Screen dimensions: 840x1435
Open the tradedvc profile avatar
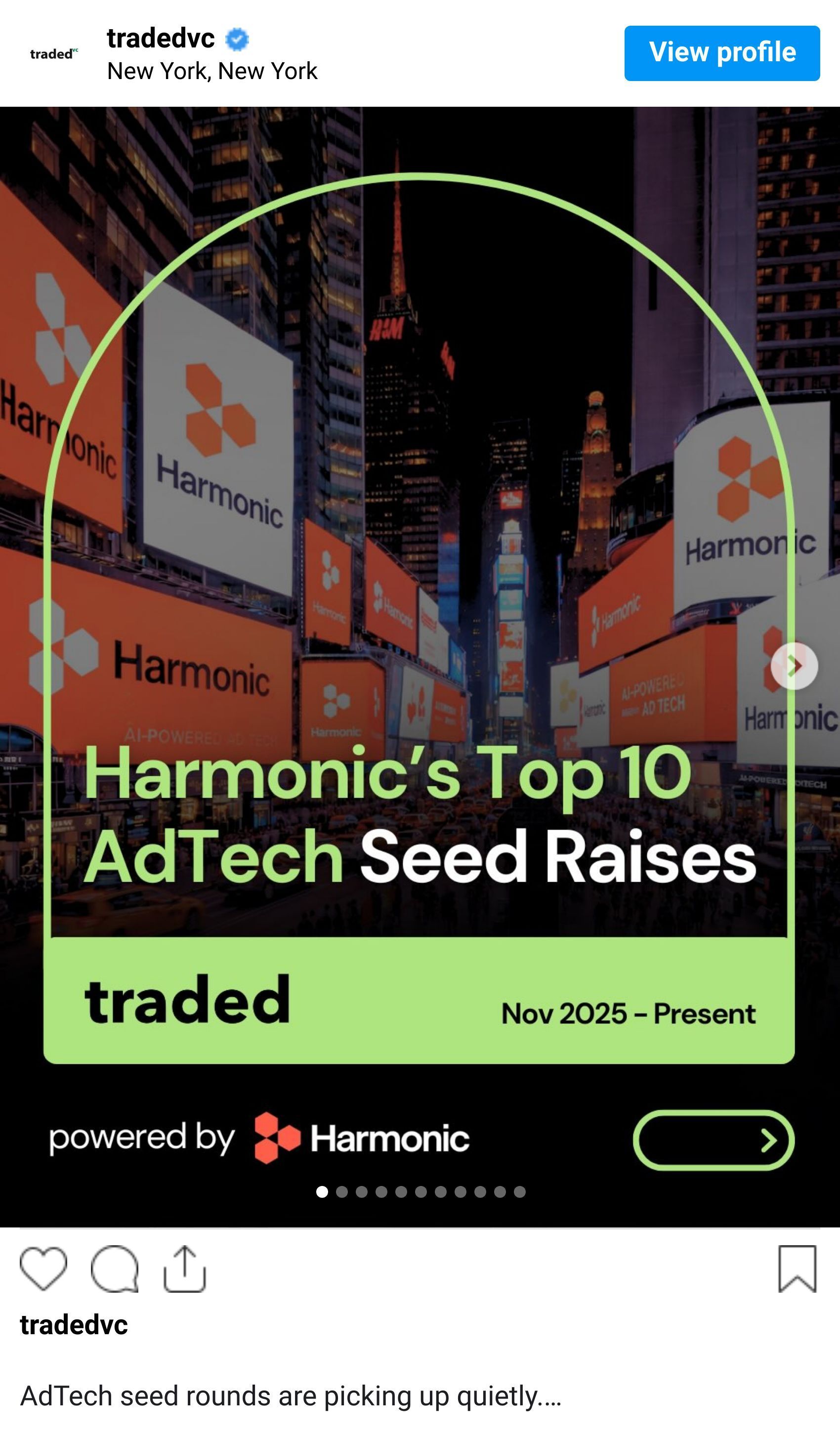(x=53, y=53)
